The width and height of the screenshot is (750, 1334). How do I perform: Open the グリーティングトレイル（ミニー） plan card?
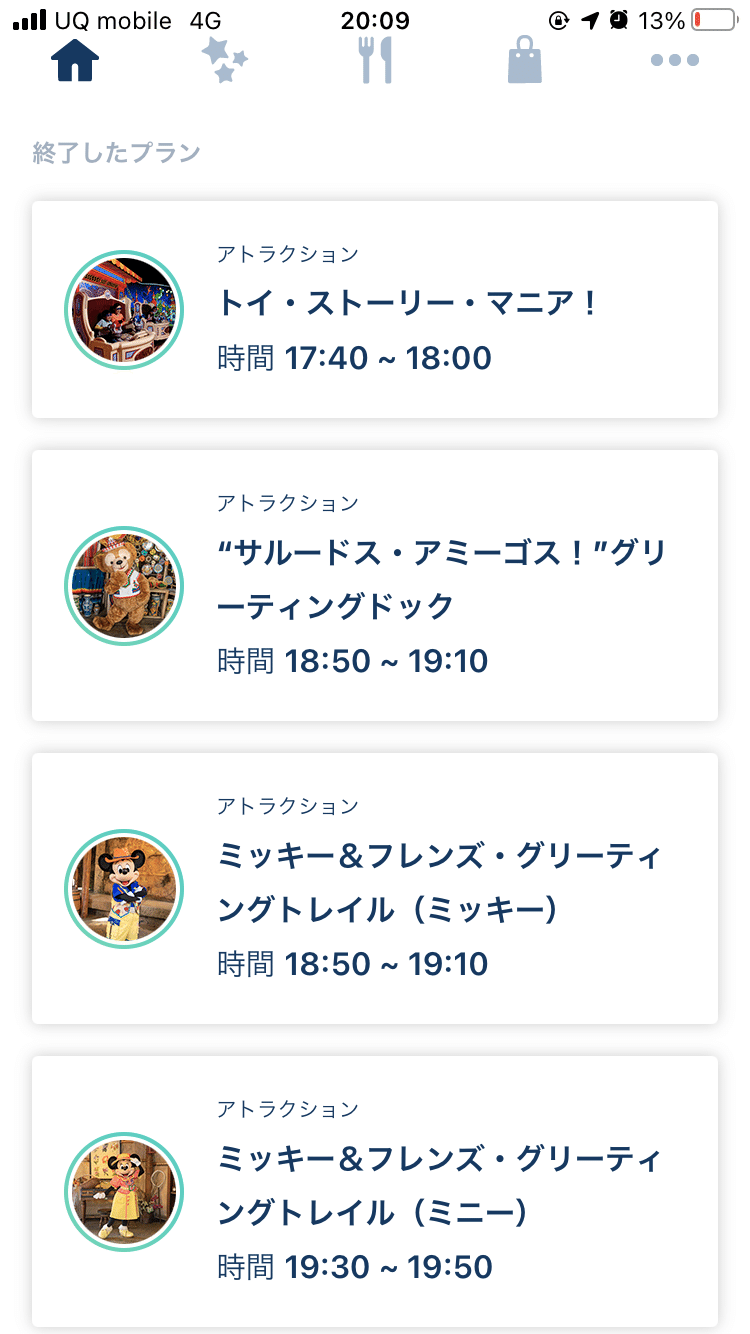pyautogui.click(x=375, y=1191)
